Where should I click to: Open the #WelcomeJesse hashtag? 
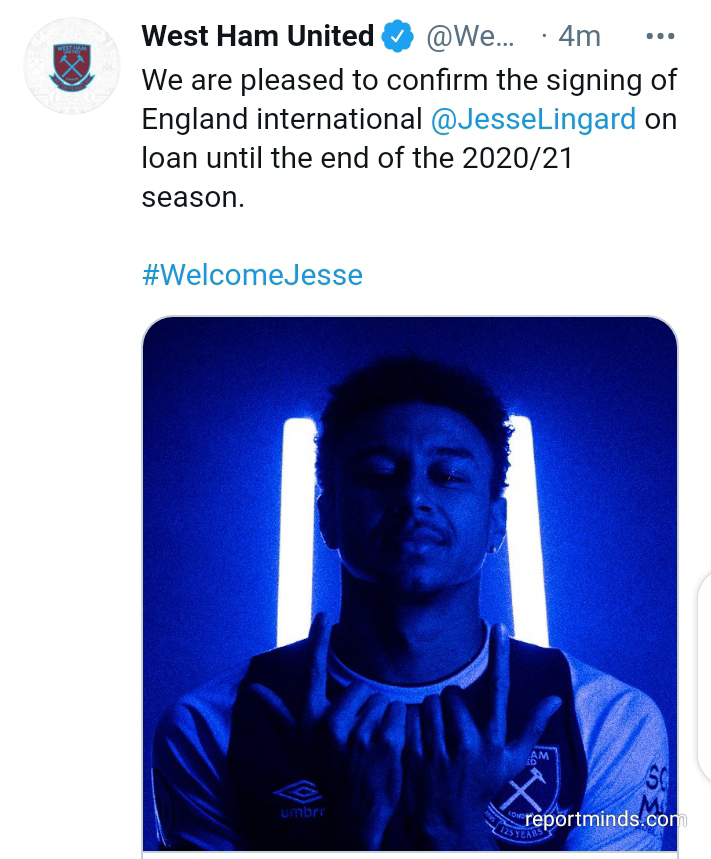tap(252, 274)
